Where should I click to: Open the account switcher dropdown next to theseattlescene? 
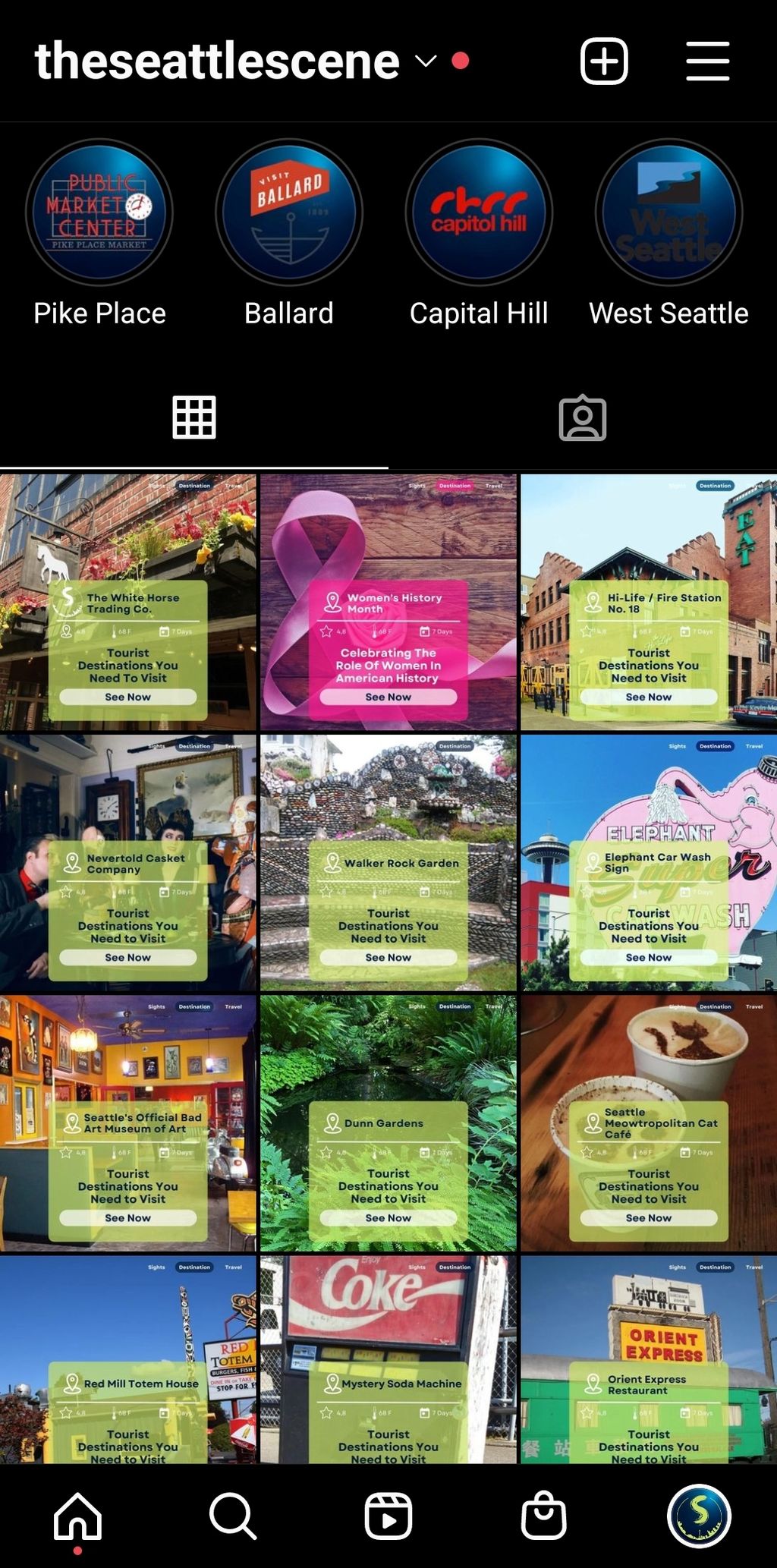[x=426, y=61]
